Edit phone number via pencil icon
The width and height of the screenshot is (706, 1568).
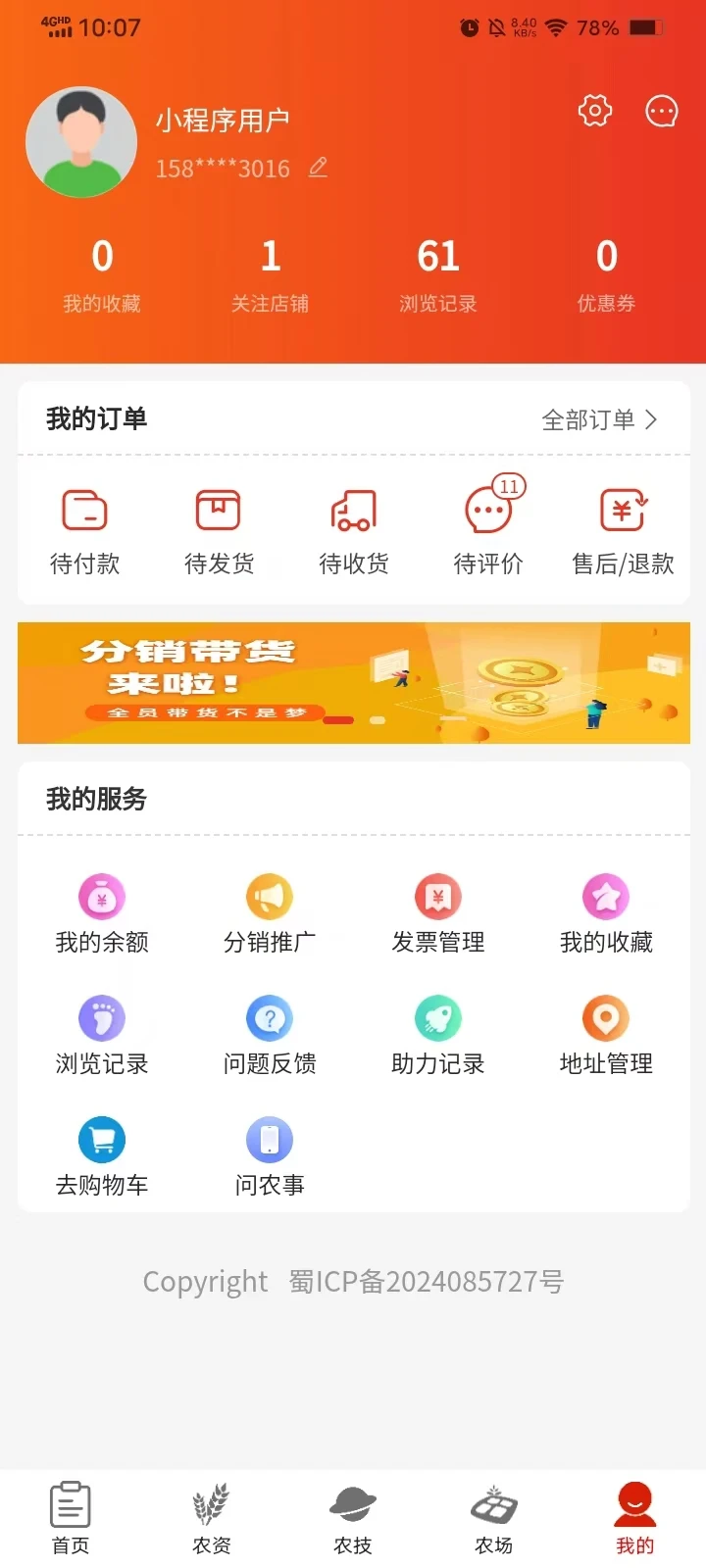pos(317,168)
